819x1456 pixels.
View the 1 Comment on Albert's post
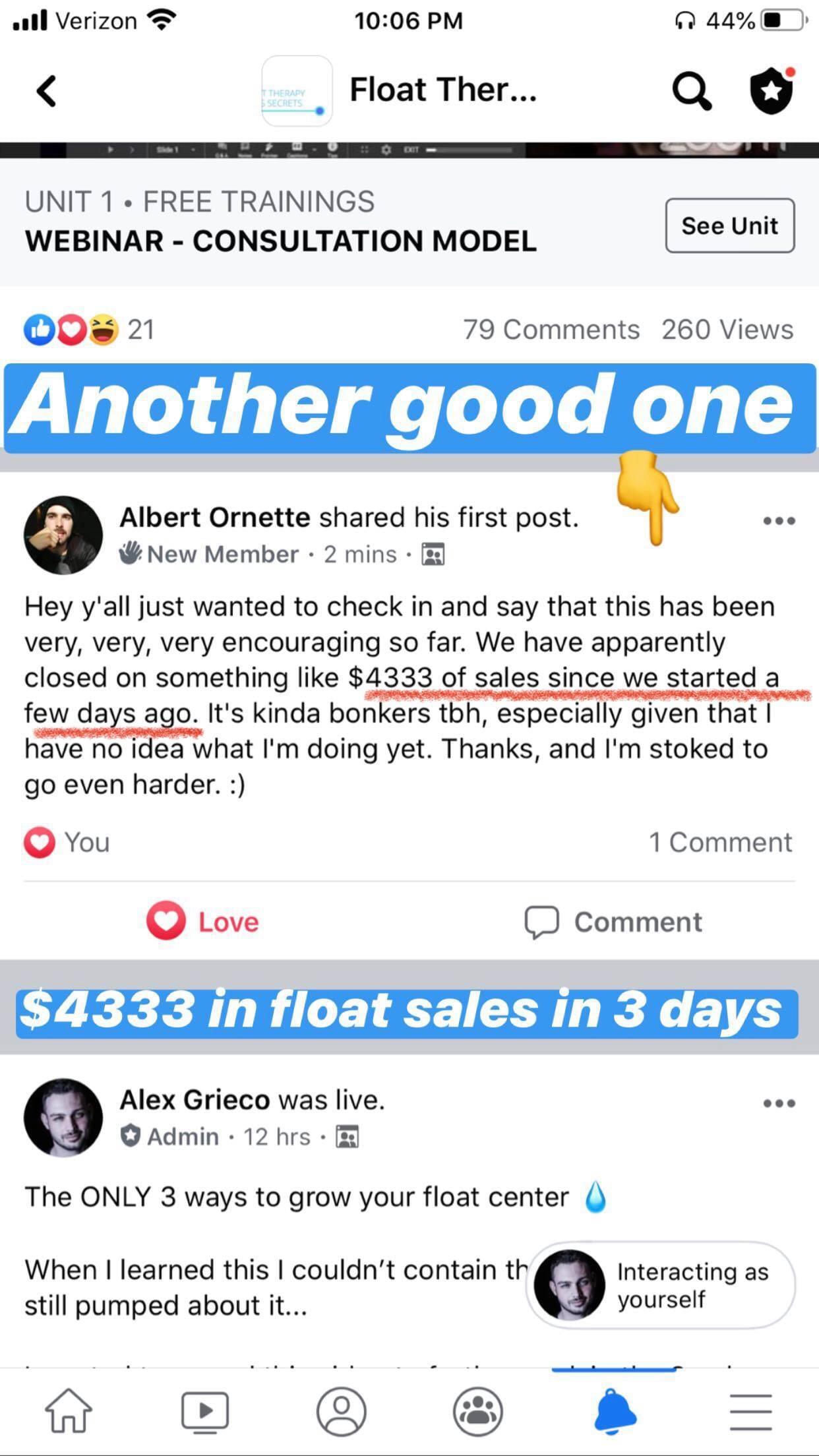point(720,842)
